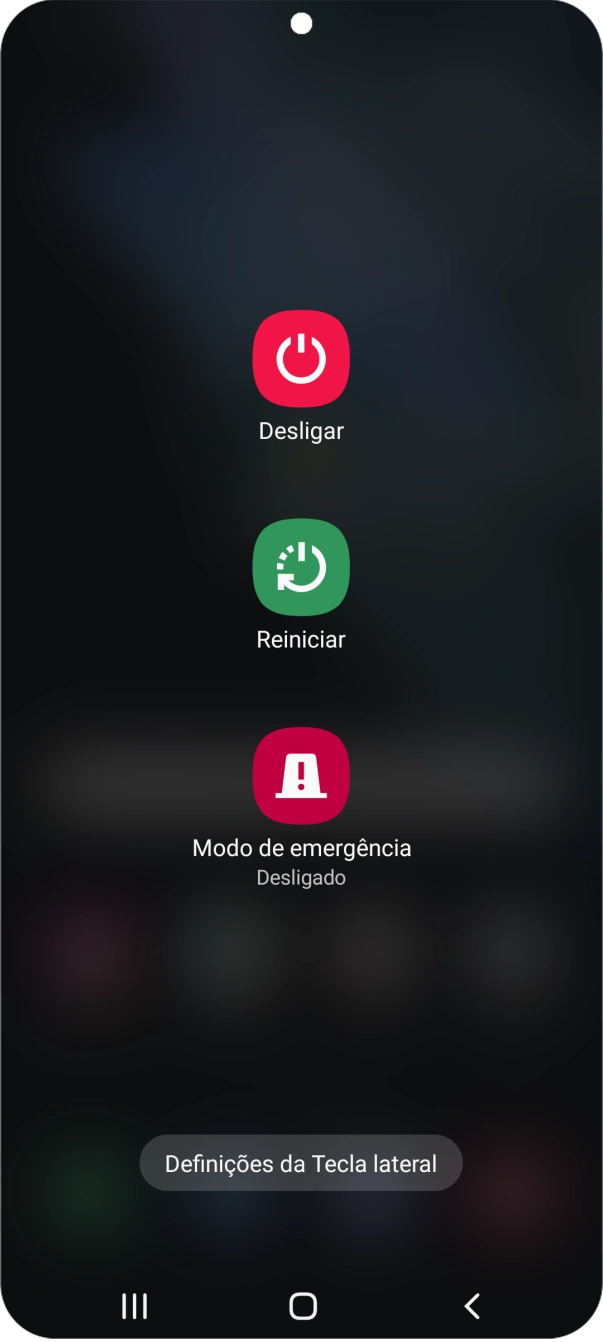
Task: Go back using the navigation bar arrow
Action: [472, 1305]
